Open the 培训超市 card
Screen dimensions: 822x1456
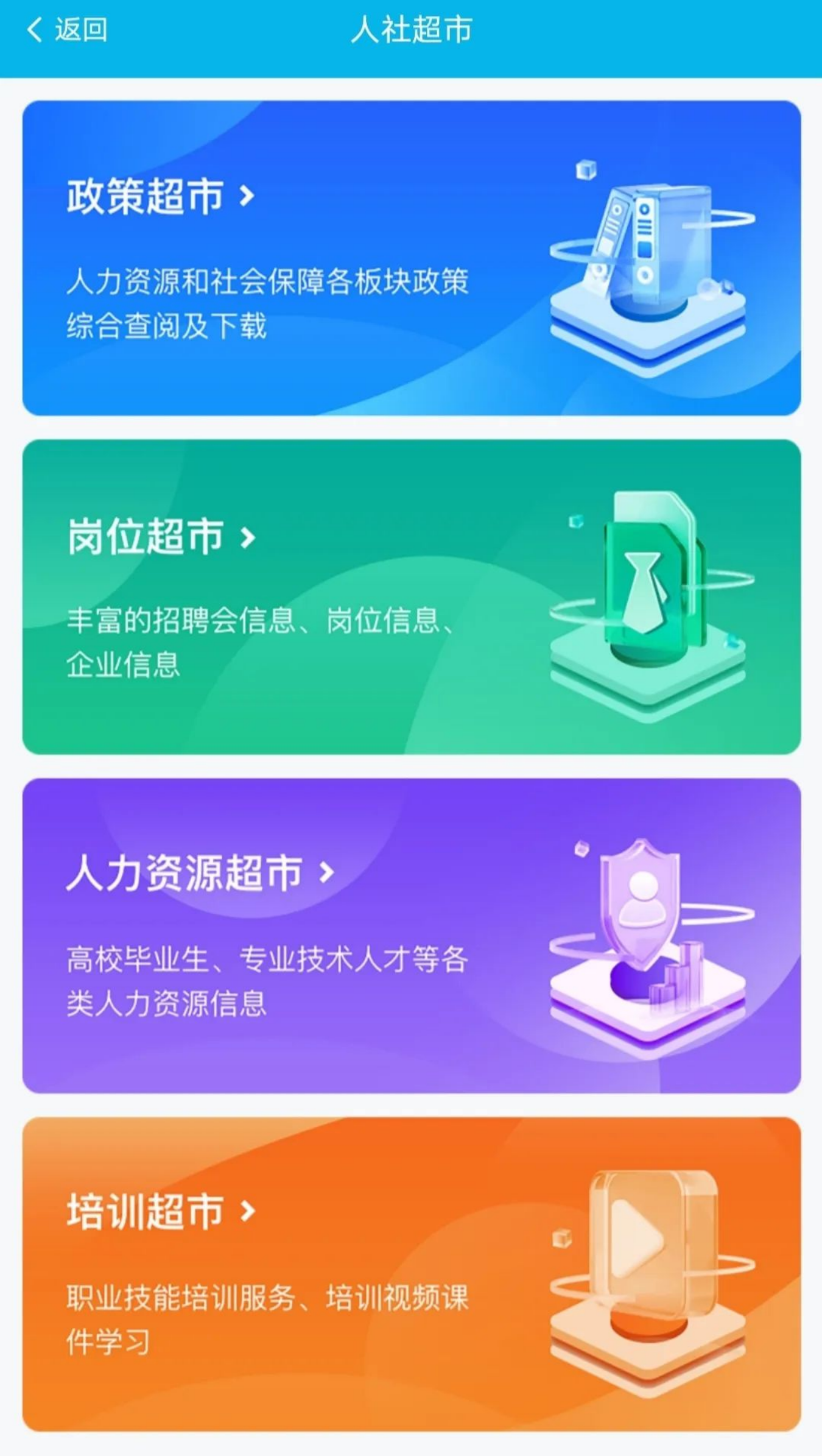(x=411, y=1274)
